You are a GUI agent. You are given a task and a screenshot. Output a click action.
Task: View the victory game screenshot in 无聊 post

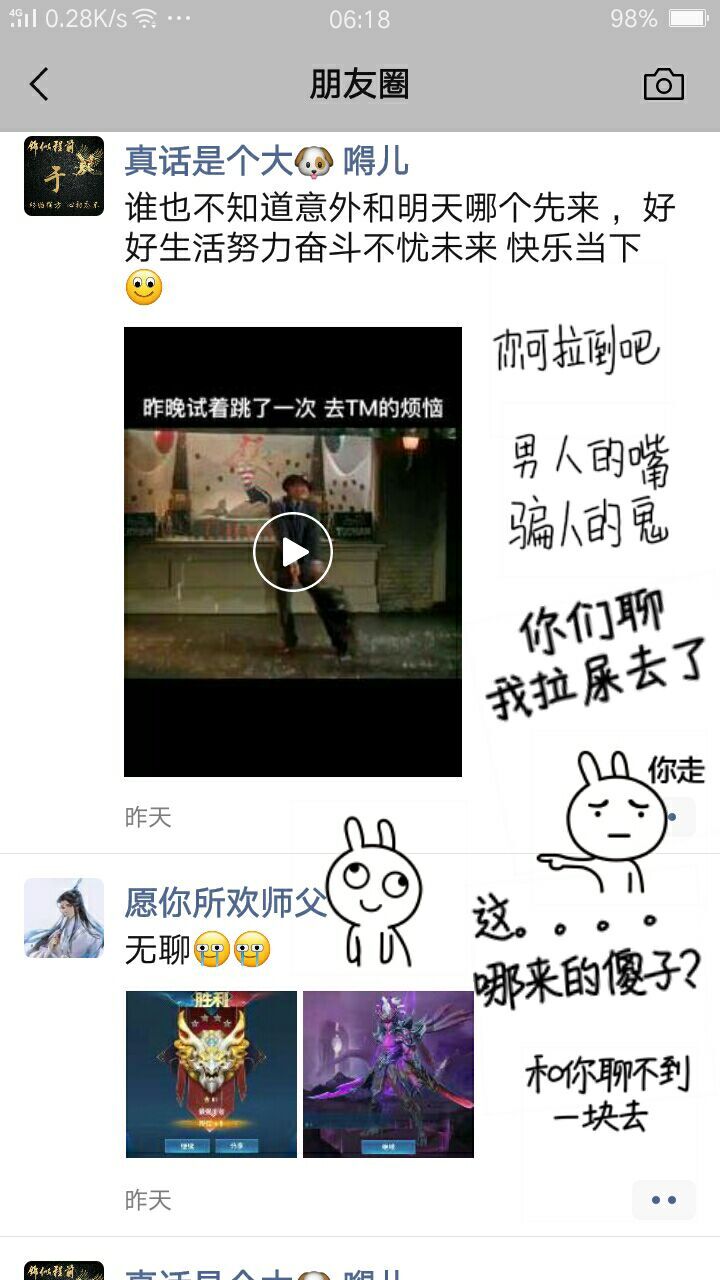211,1074
